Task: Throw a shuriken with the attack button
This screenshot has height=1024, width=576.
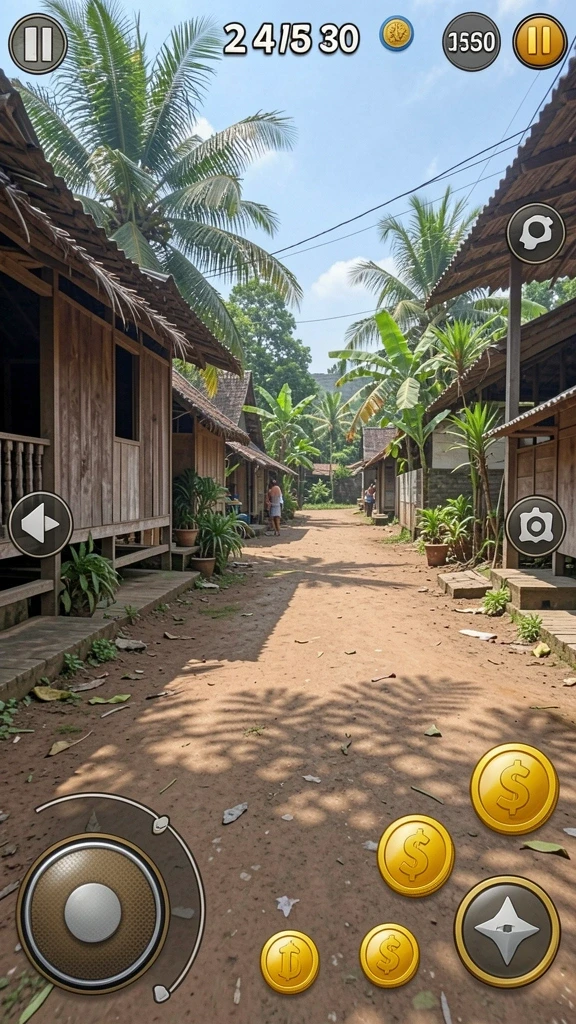Action: coord(507,930)
